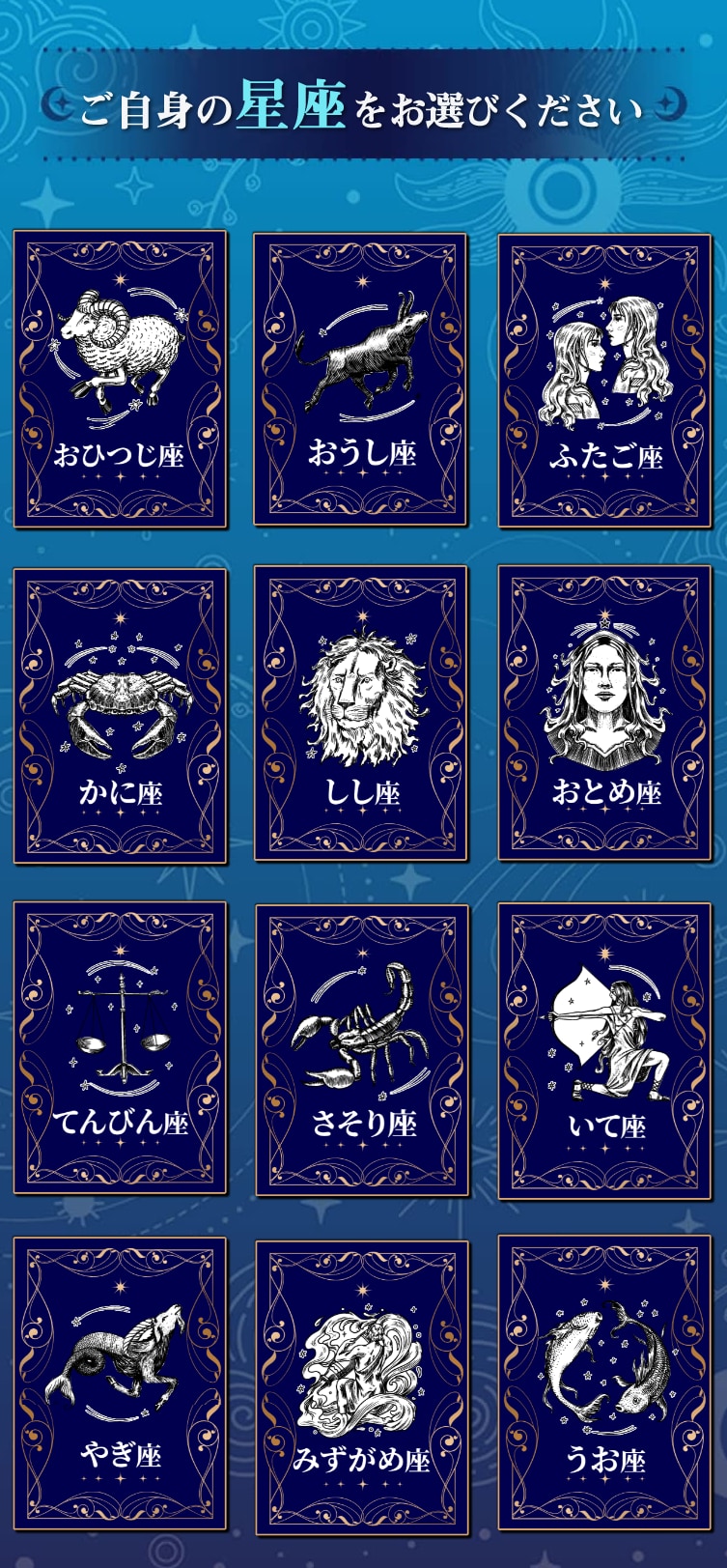Select the おひつじ座 (Aries) card

pyautogui.click(x=120, y=379)
